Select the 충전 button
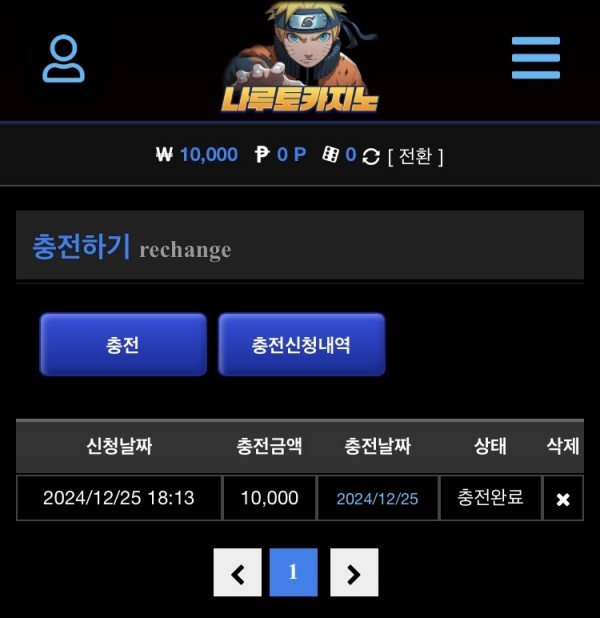600x618 pixels. 123,345
